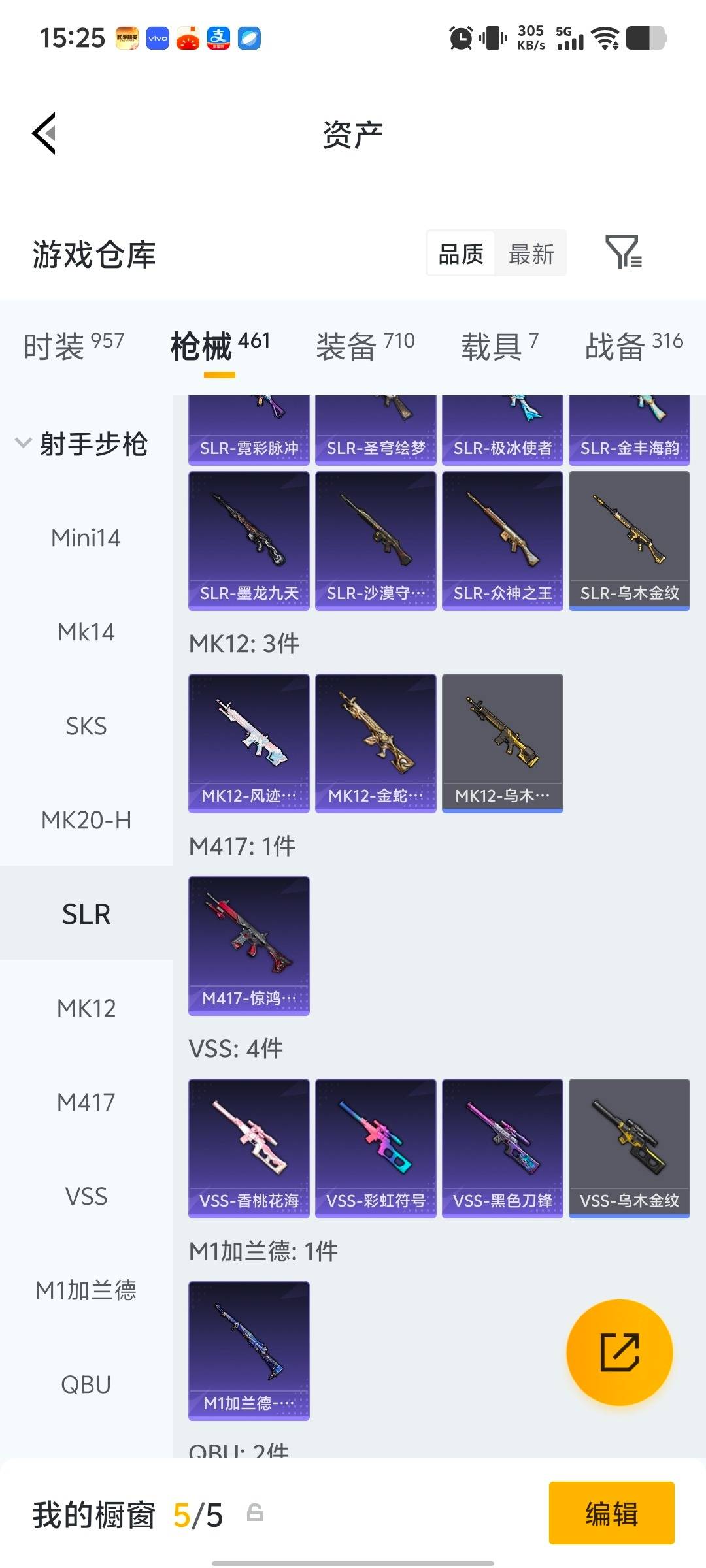Sort the warehouse by 品质
Screen dimensions: 706x1568
[x=461, y=253]
